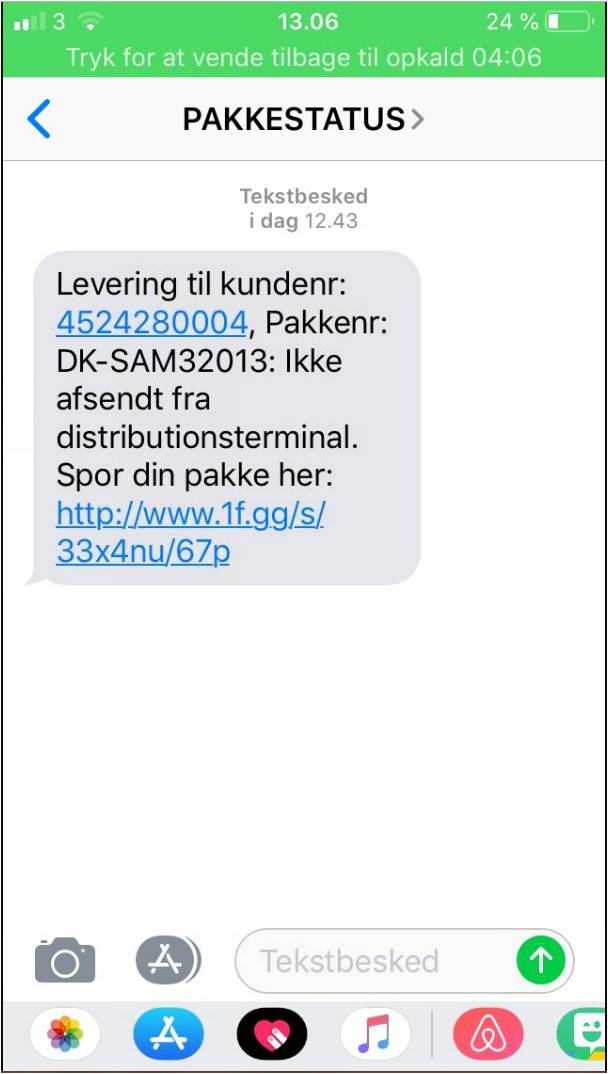Open the Digital Touch heart app
Viewport: 608px width, 1074px height.
(272, 1034)
